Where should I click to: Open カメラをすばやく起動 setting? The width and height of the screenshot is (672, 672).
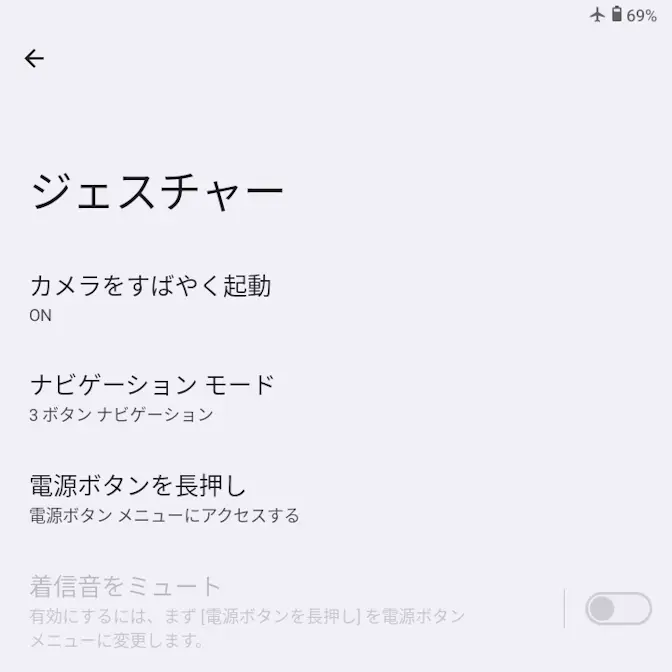pos(150,298)
